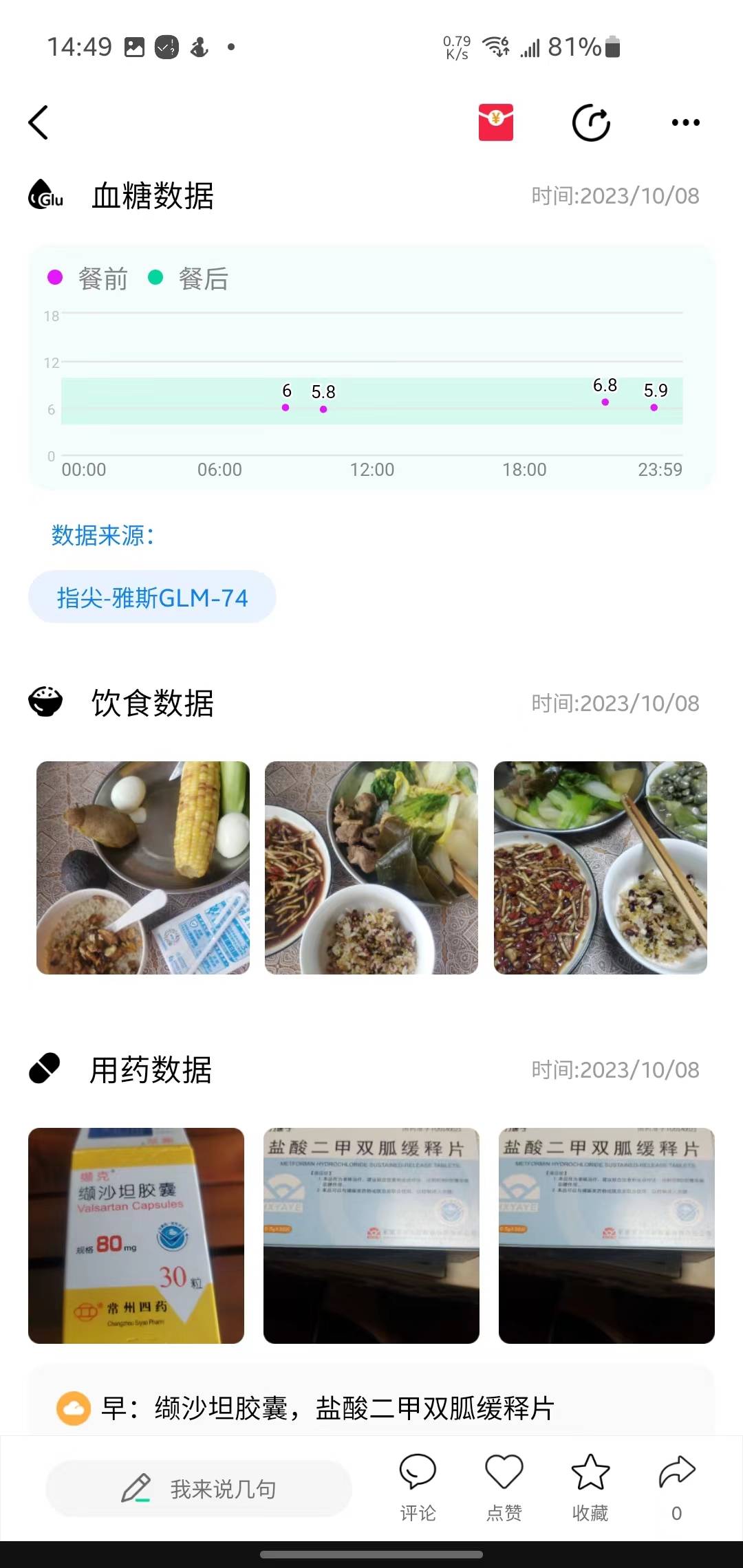The image size is (743, 1568).
Task: View the meal photo with meat and cabbage
Action: pyautogui.click(x=371, y=867)
